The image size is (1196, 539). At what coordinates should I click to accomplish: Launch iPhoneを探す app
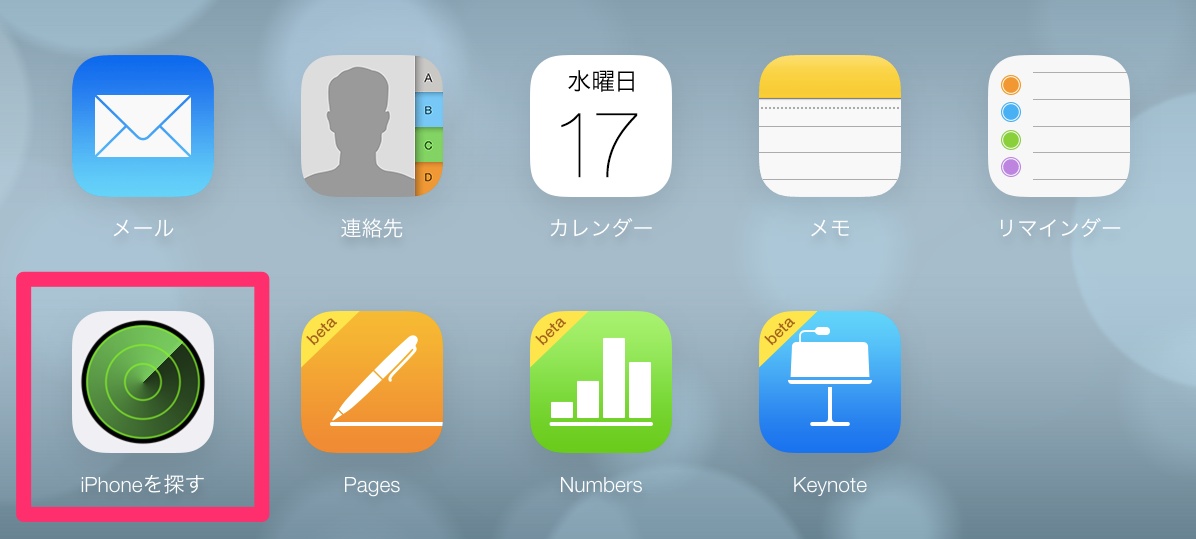point(143,382)
